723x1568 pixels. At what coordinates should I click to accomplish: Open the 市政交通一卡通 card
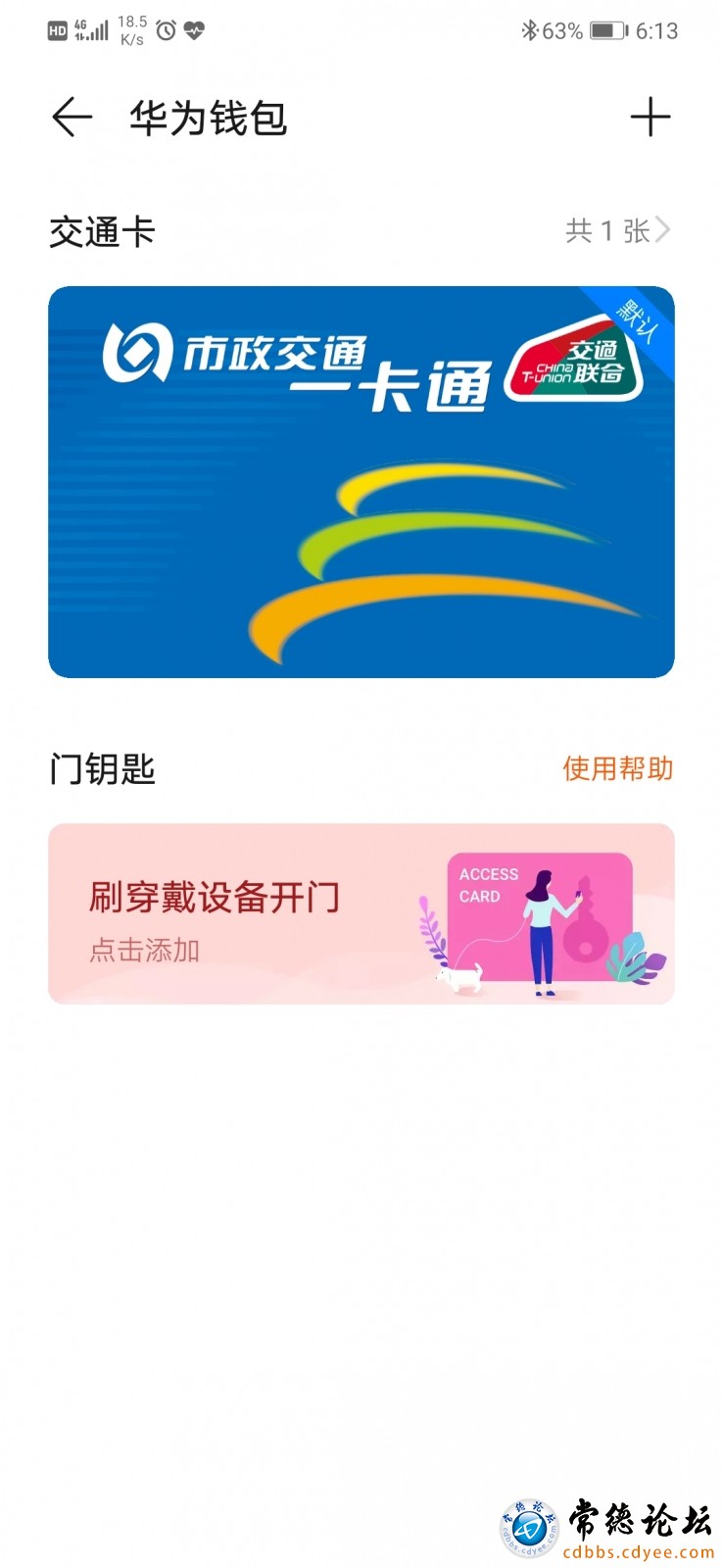[361, 482]
